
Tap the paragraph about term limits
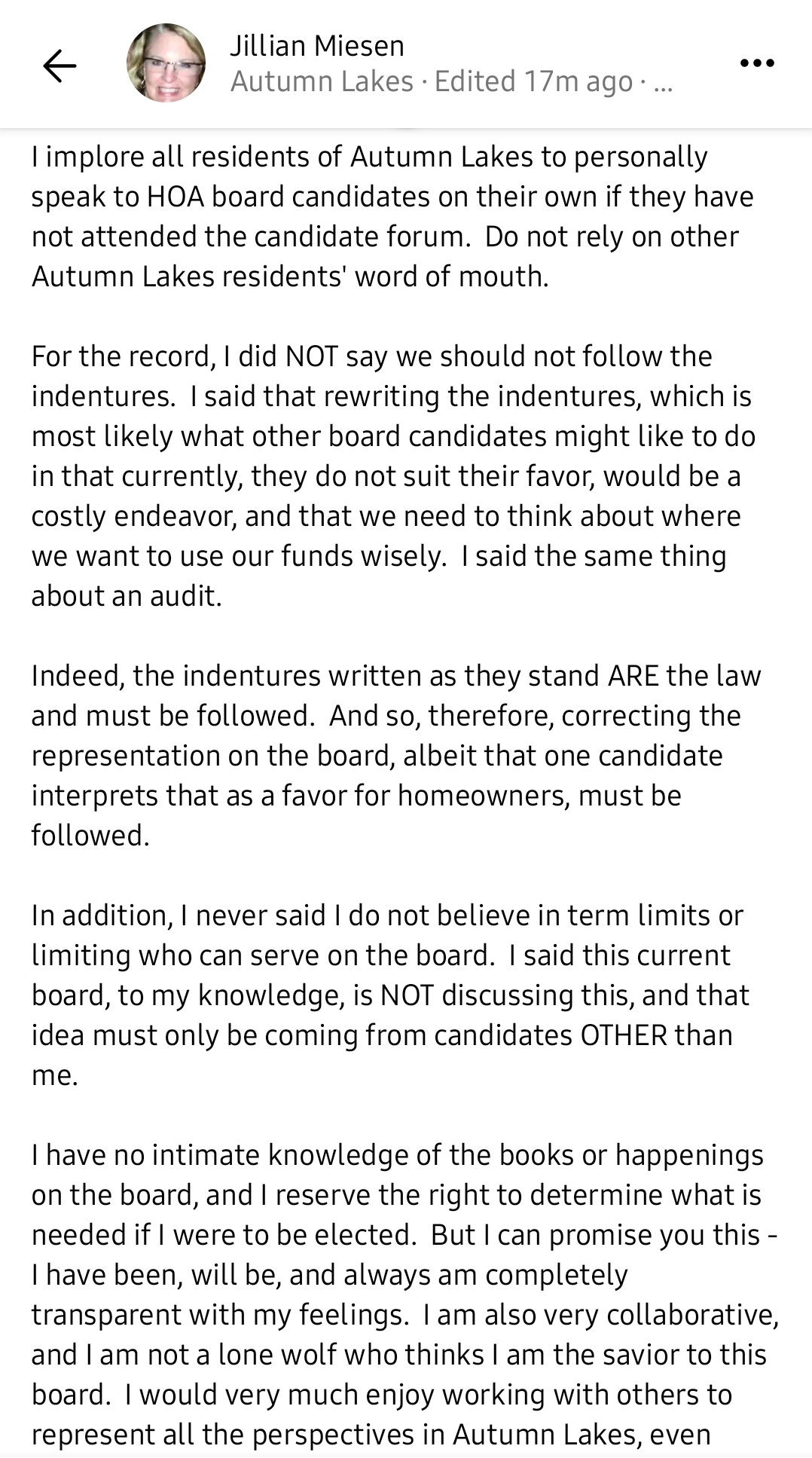(392, 995)
